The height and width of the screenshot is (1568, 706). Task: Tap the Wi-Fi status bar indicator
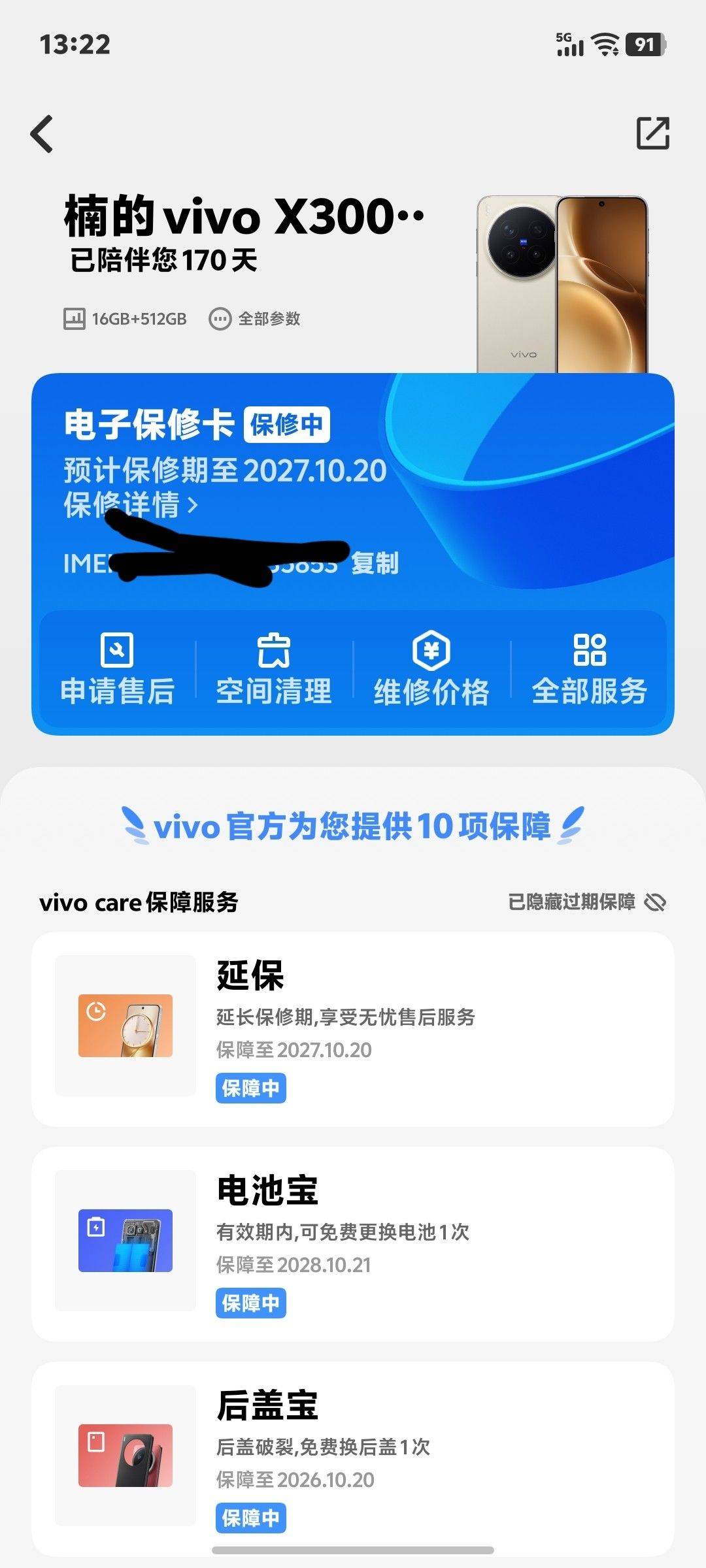605,46
